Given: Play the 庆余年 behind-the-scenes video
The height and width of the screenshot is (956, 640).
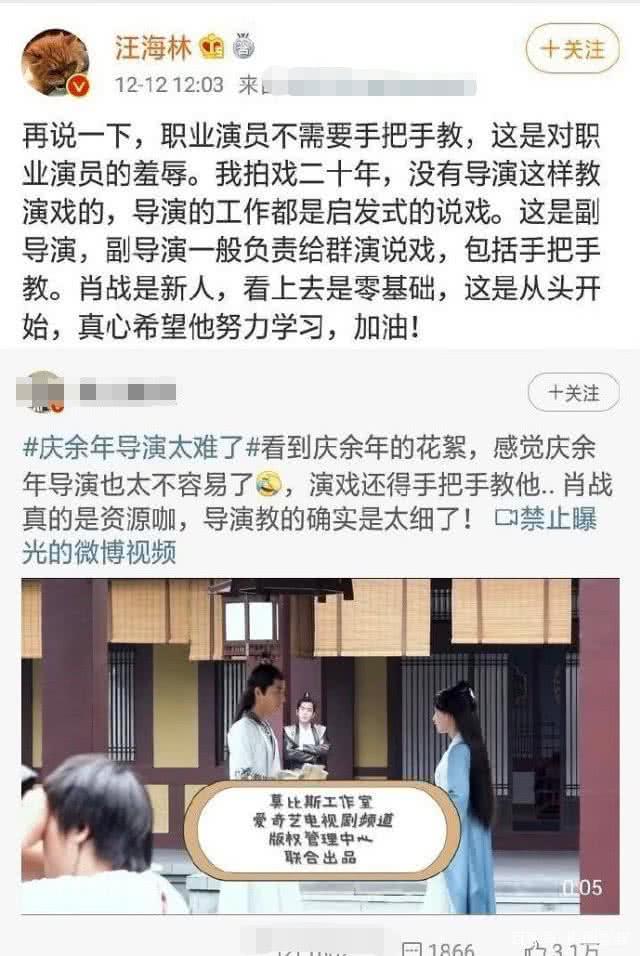Looking at the screenshot, I should 319,745.
